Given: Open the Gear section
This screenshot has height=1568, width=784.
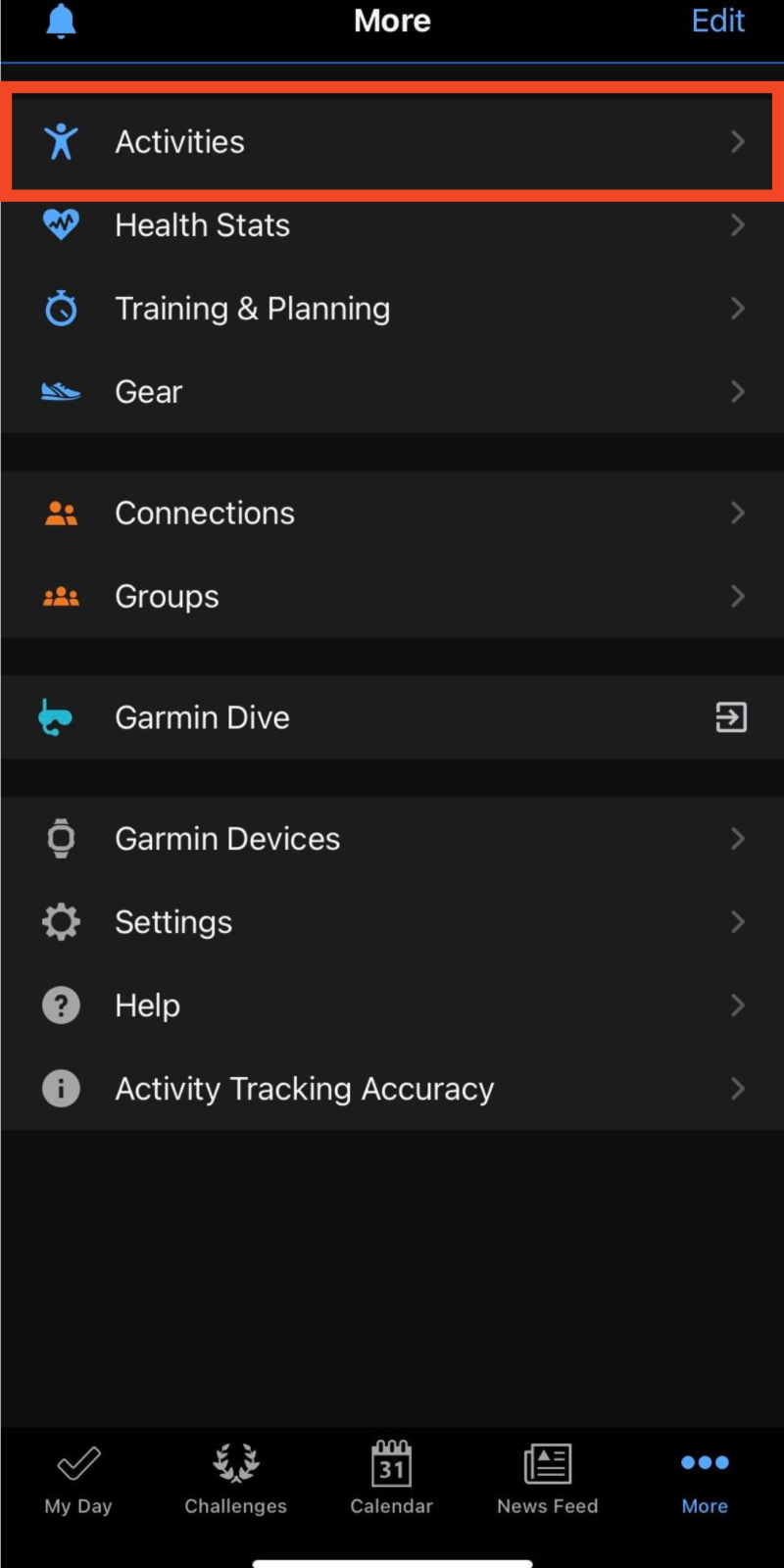Looking at the screenshot, I should tap(392, 392).
